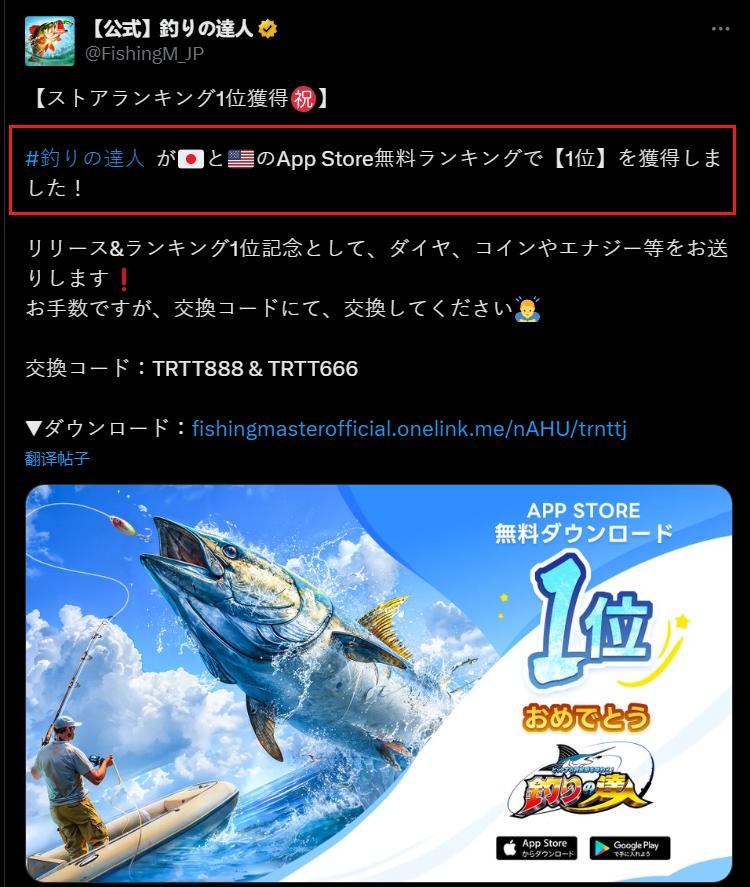Open the FishingM_JP profile avatar
Image resolution: width=750 pixels, height=887 pixels.
click(47, 40)
